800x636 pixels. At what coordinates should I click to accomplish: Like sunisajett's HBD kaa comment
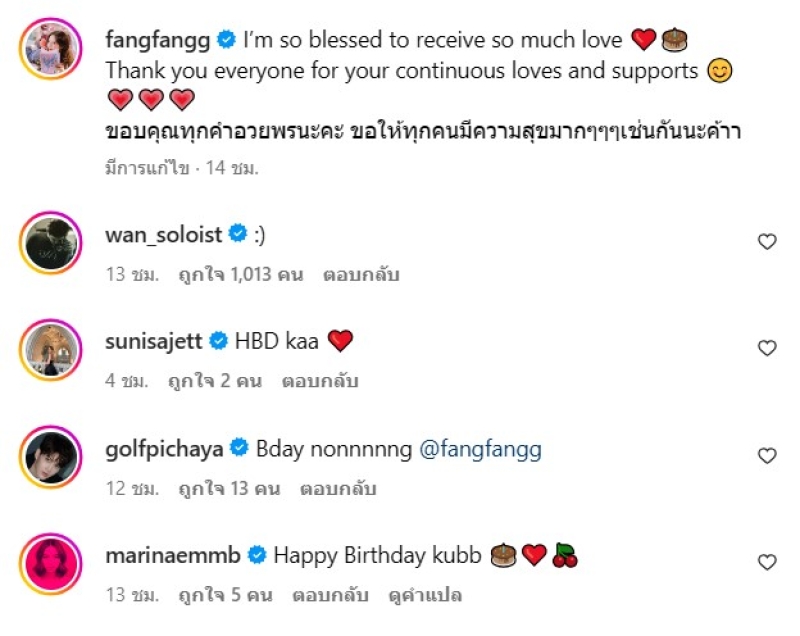[767, 348]
